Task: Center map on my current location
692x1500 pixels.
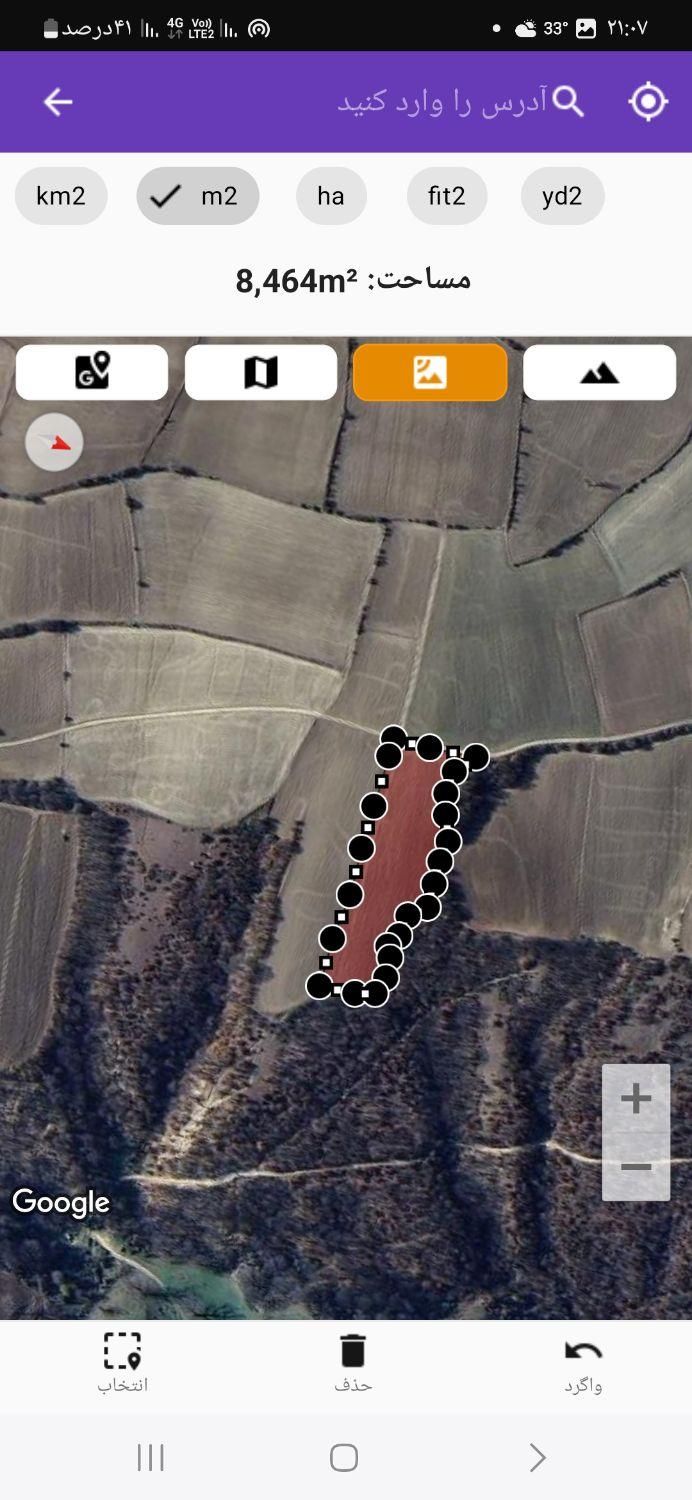Action: point(648,102)
